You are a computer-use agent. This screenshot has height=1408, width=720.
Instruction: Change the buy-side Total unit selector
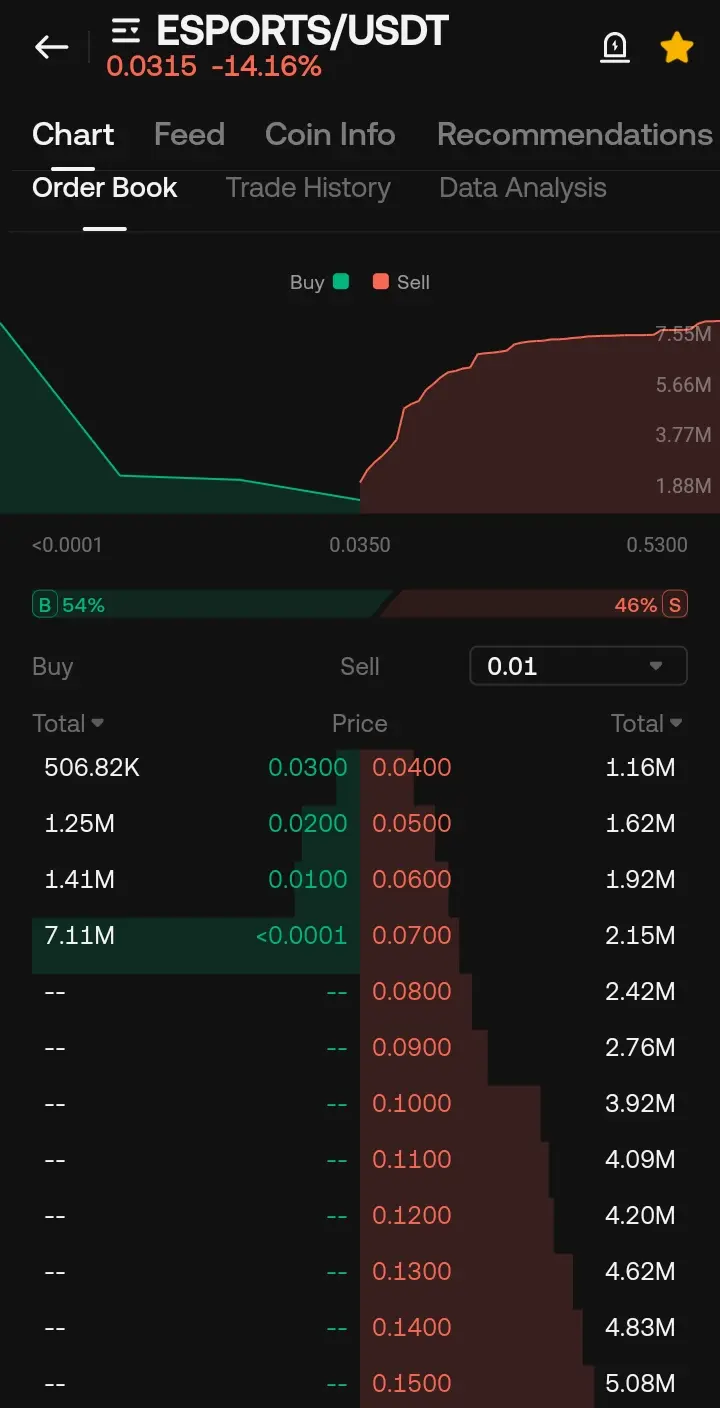[68, 723]
